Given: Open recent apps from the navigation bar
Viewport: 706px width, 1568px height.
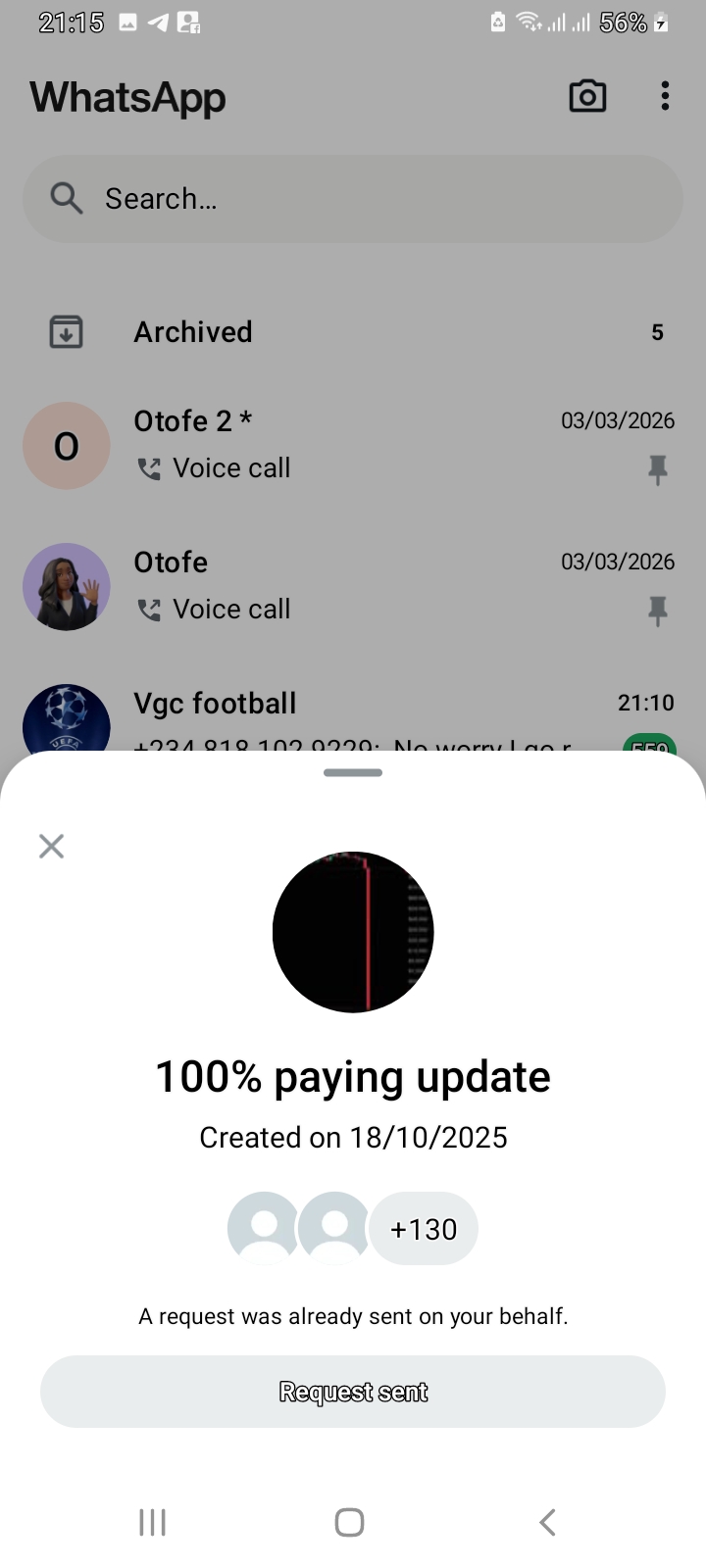Looking at the screenshot, I should coord(152,1522).
